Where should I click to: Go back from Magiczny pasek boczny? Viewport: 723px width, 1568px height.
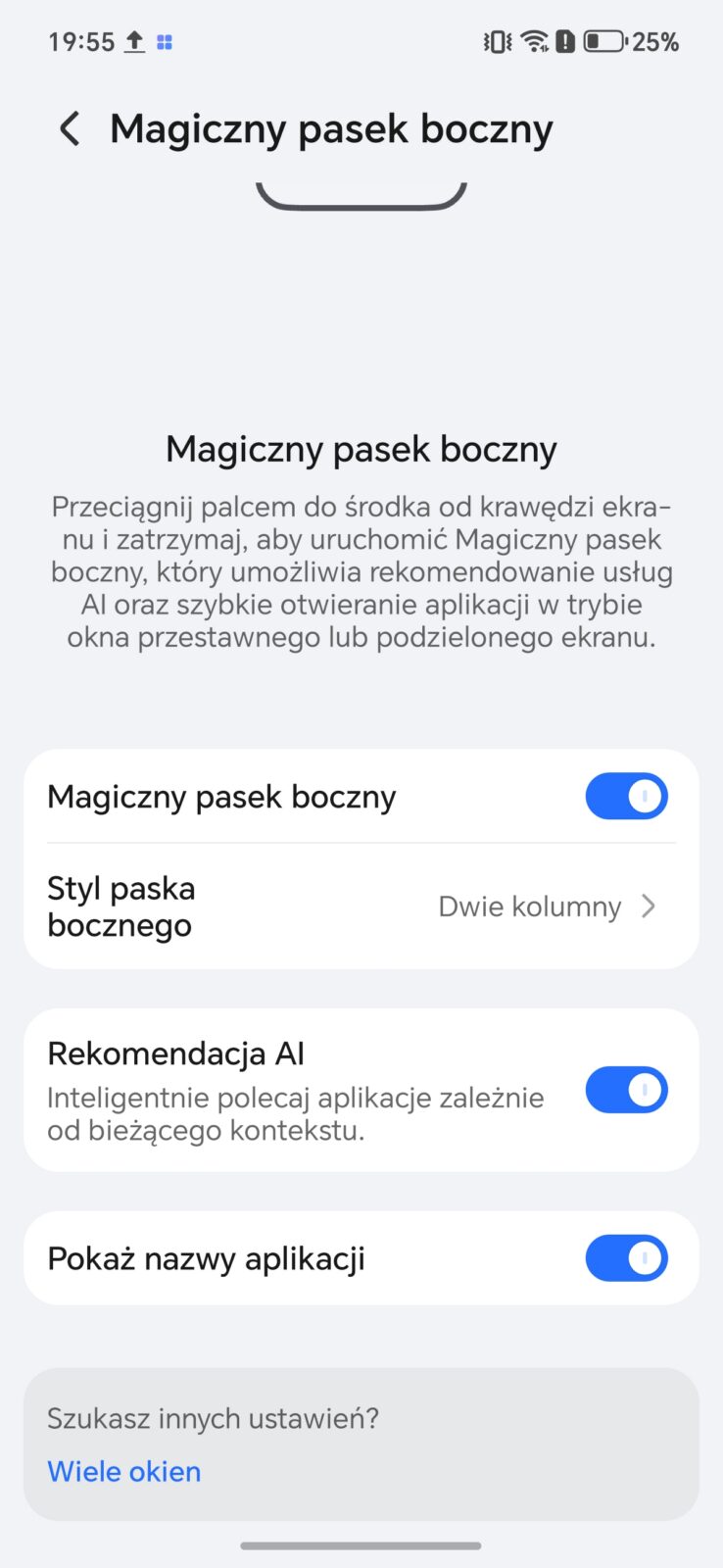(70, 129)
